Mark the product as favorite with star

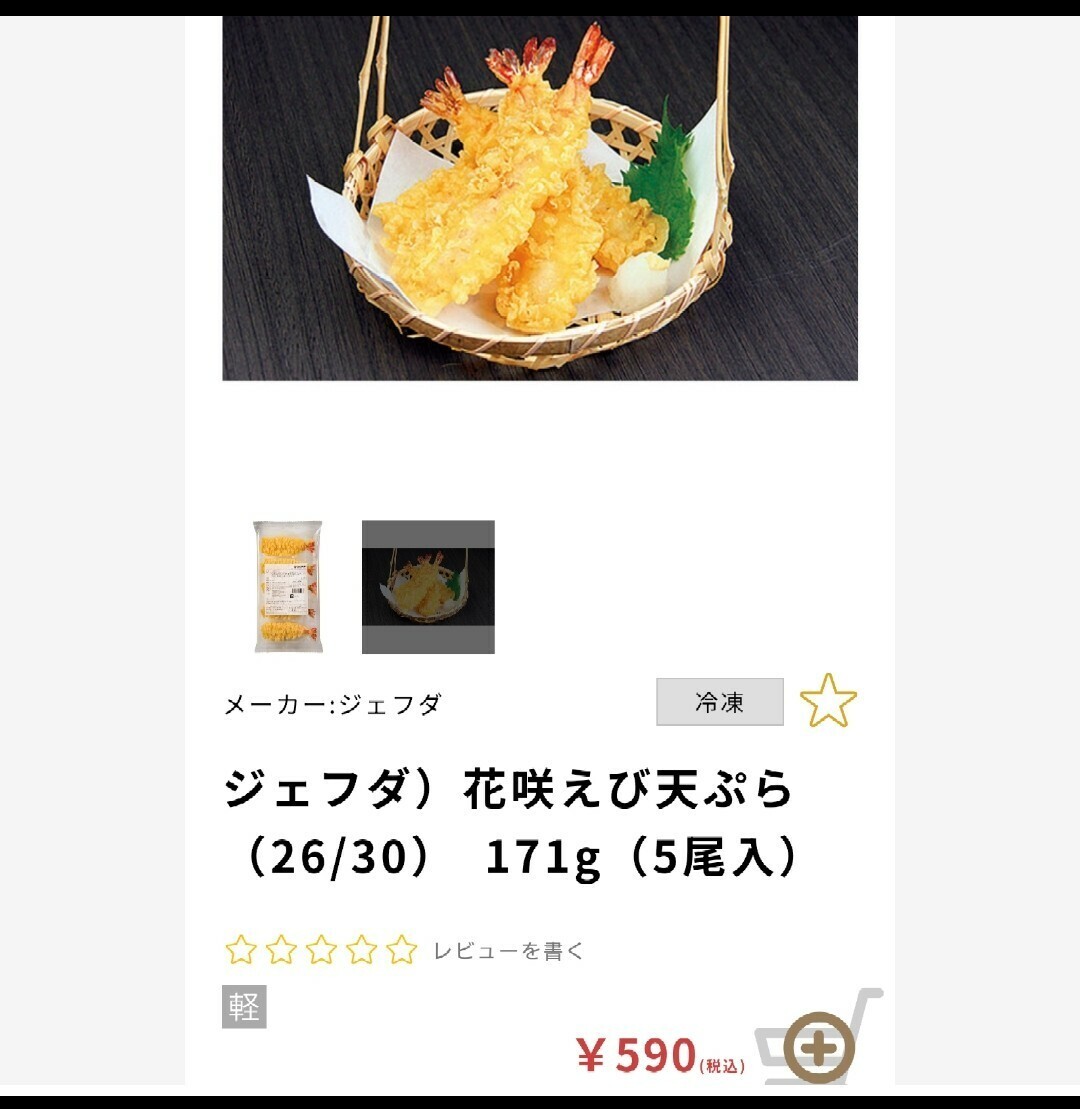[x=828, y=701]
